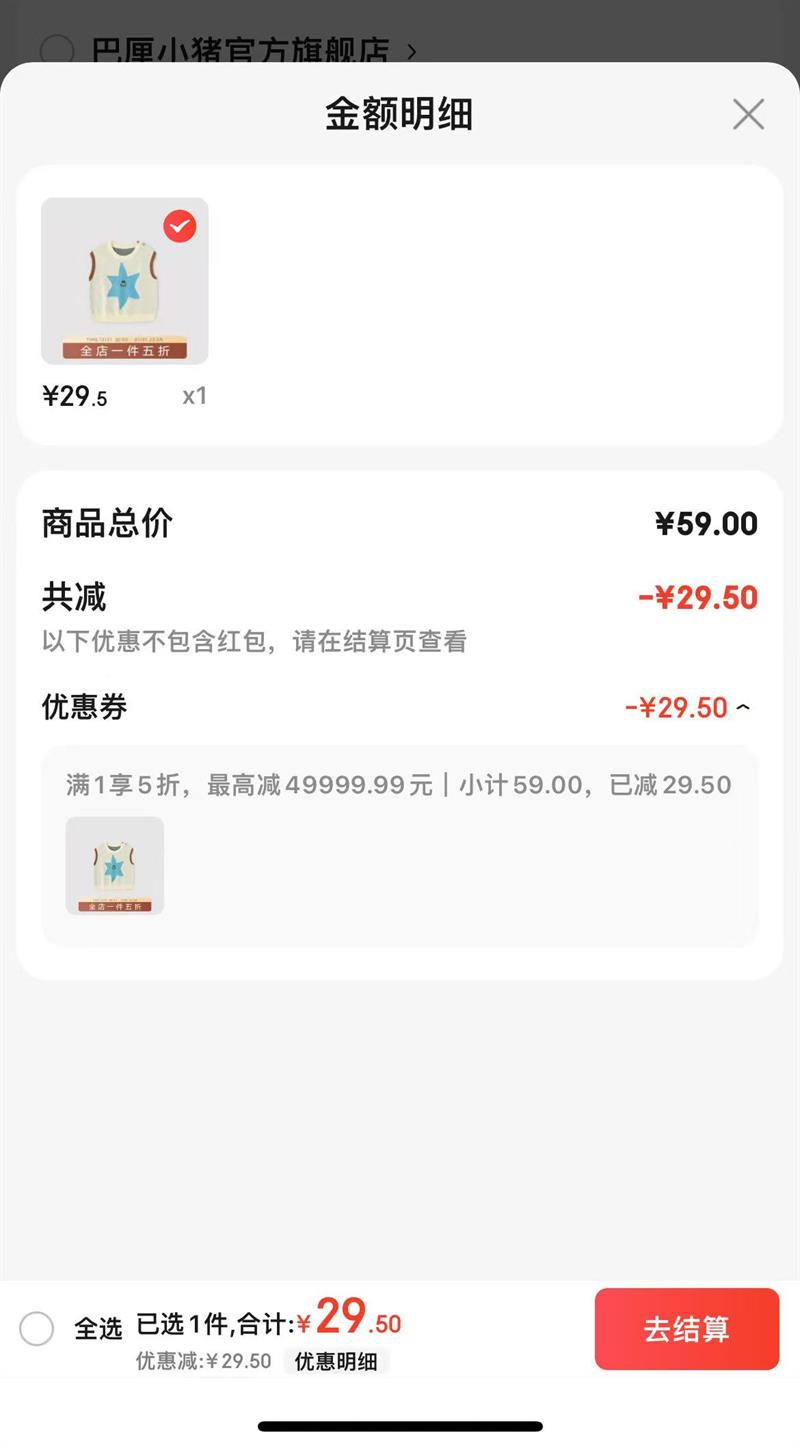Collapse the 优惠券 discount details
The width and height of the screenshot is (800, 1448).
(743, 708)
